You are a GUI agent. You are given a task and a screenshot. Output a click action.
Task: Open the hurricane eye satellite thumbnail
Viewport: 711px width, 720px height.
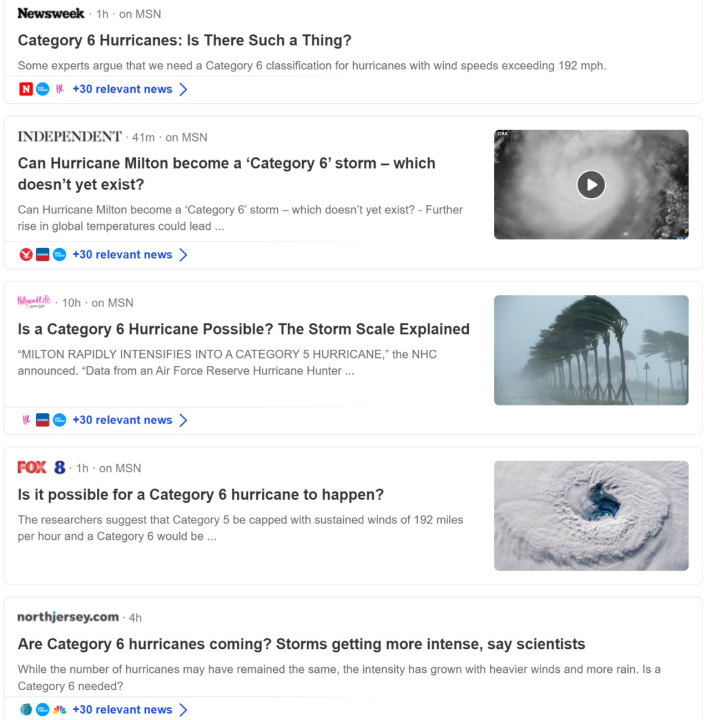click(591, 515)
